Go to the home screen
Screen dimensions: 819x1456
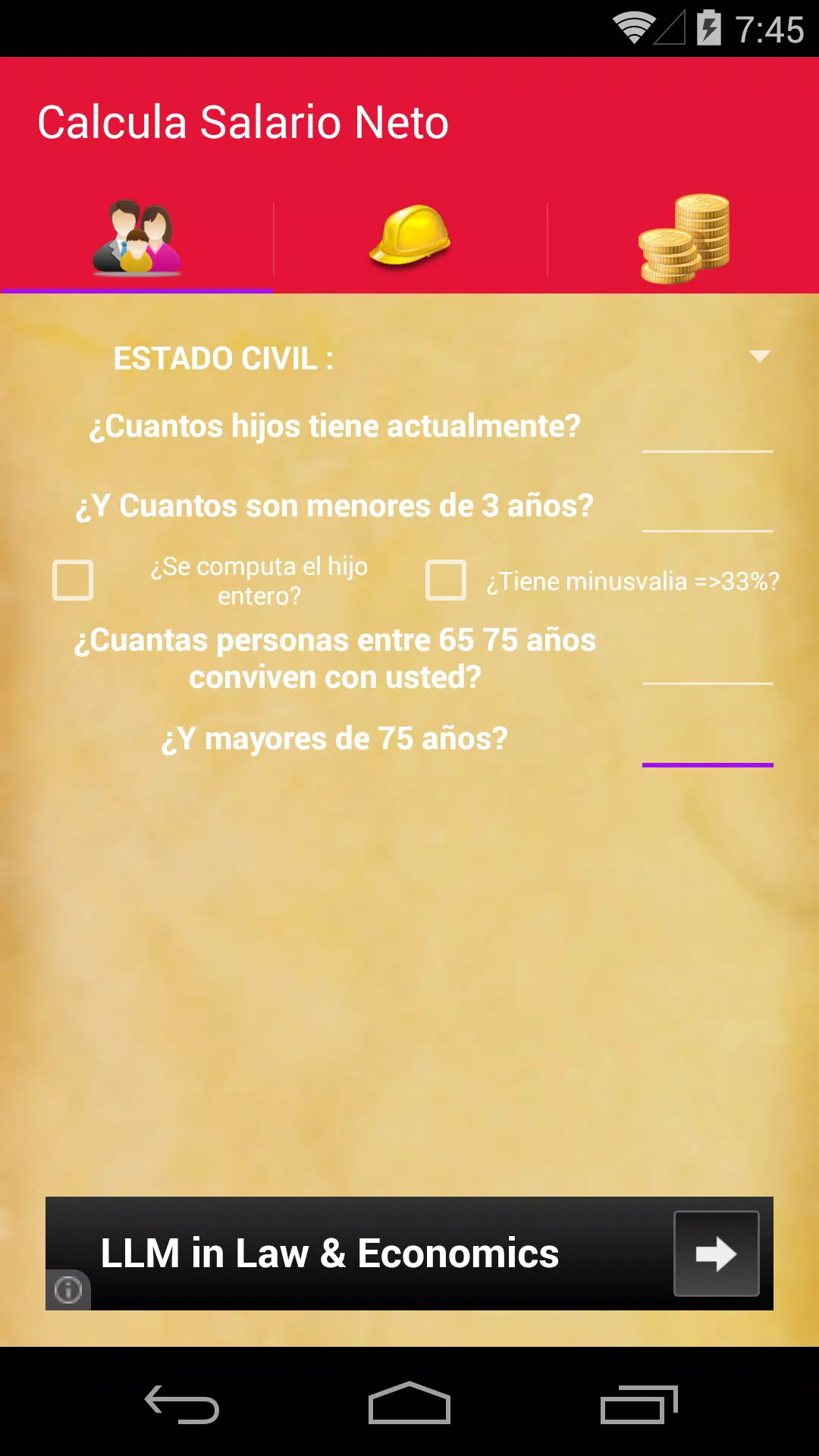pos(409,1404)
